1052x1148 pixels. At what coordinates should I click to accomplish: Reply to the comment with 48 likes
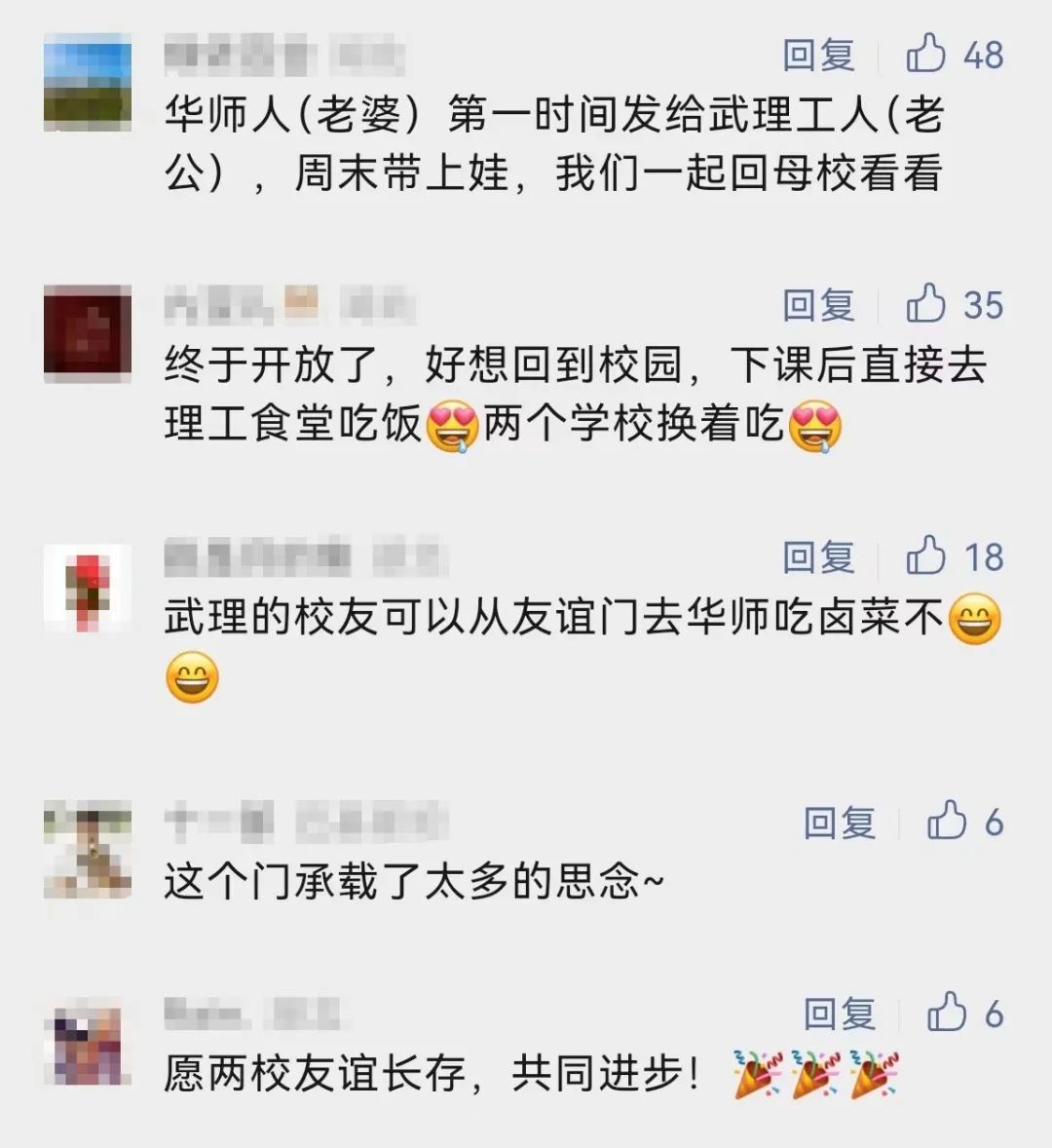[x=818, y=55]
